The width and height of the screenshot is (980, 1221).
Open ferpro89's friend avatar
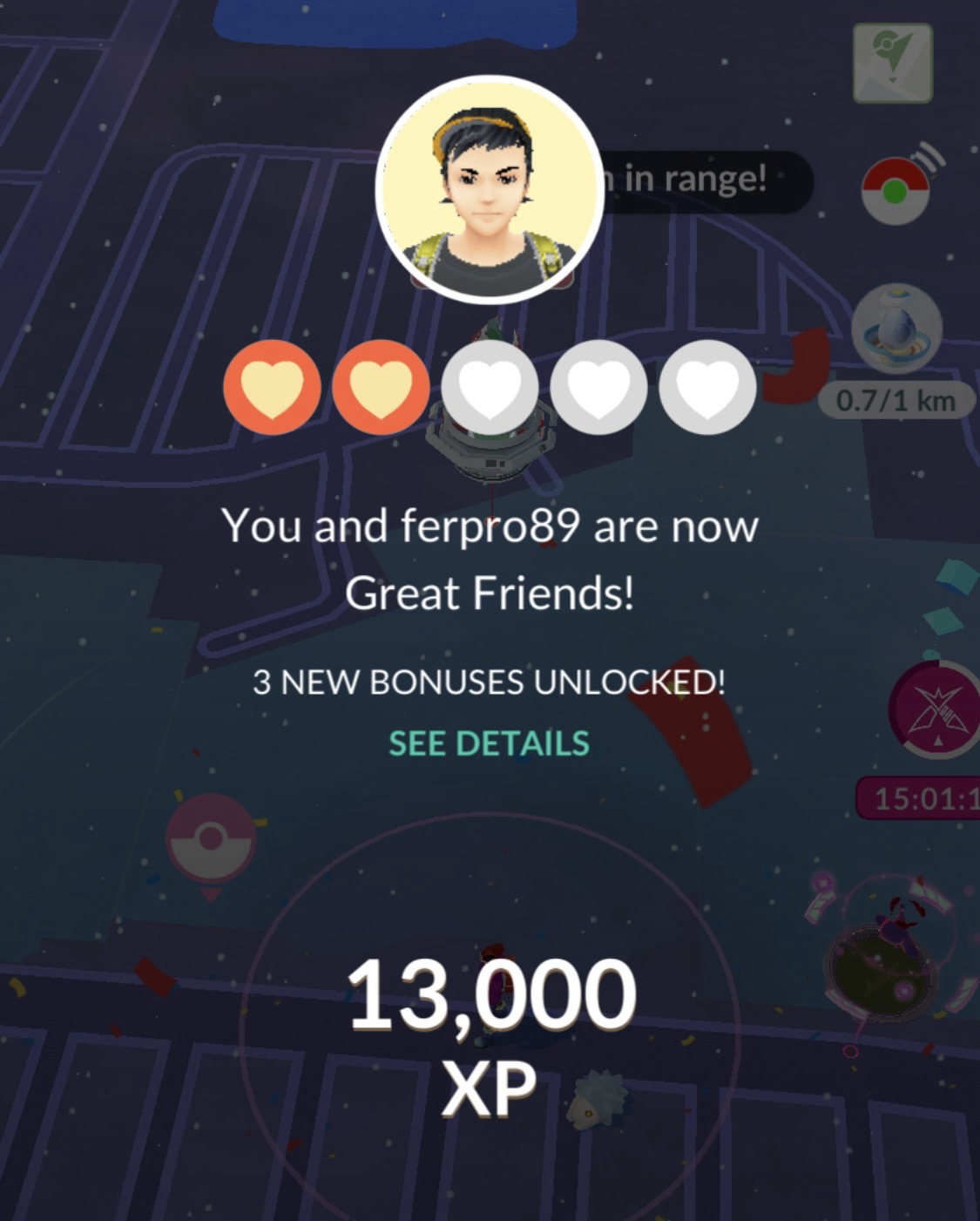[490, 190]
